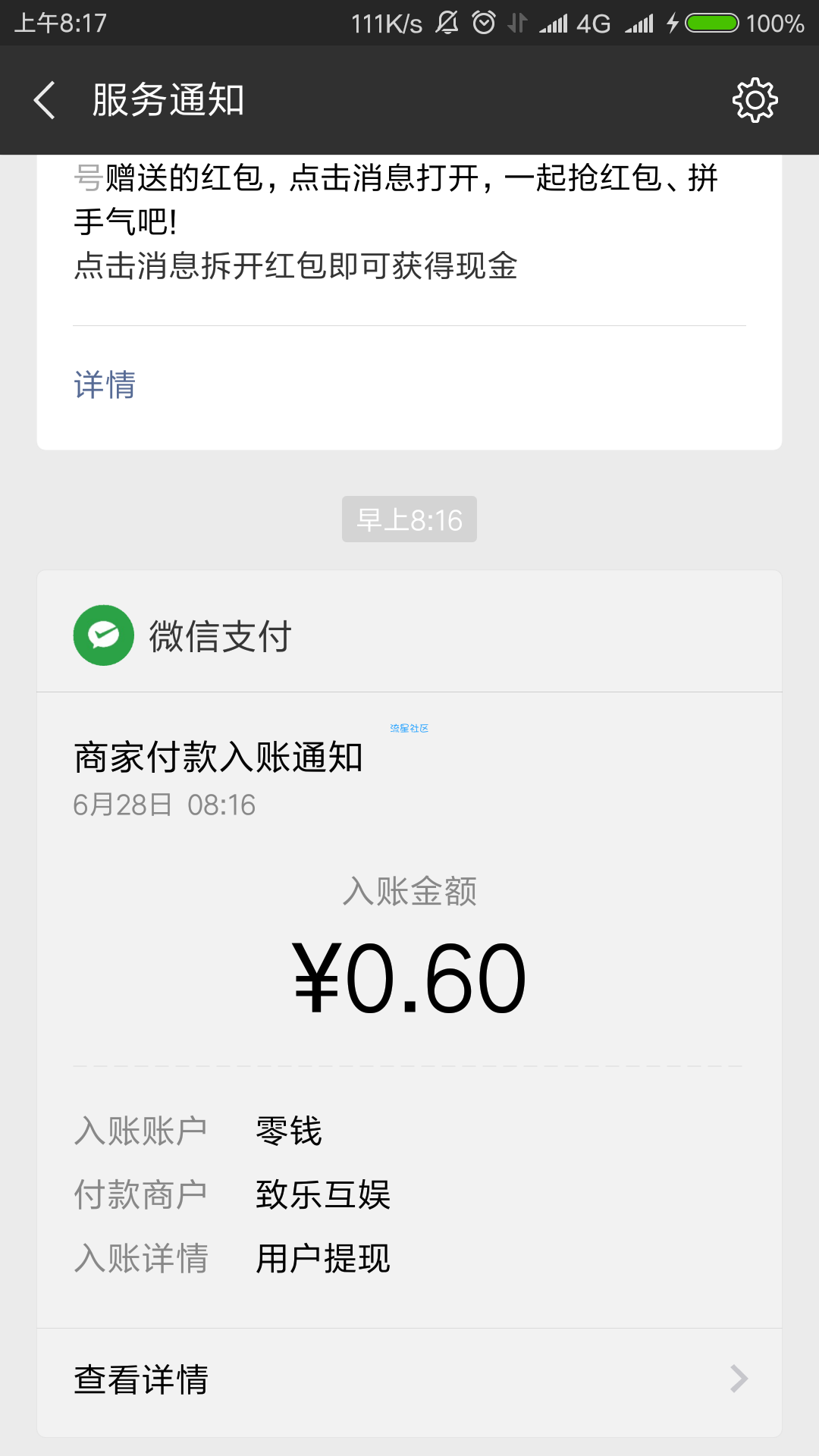Go back from 服务通知 screen
Viewport: 819px width, 1456px height.
click(x=45, y=100)
